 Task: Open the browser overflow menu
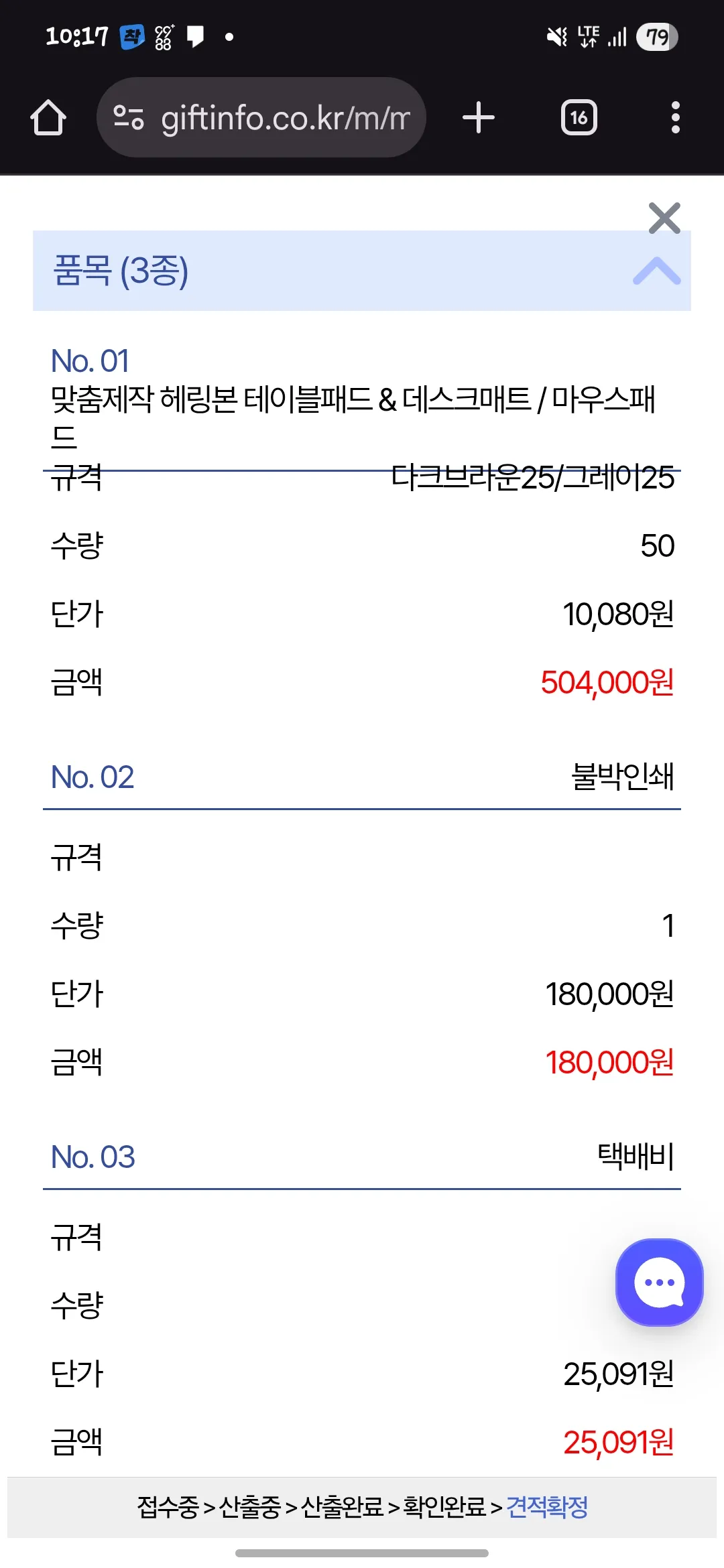tap(675, 118)
